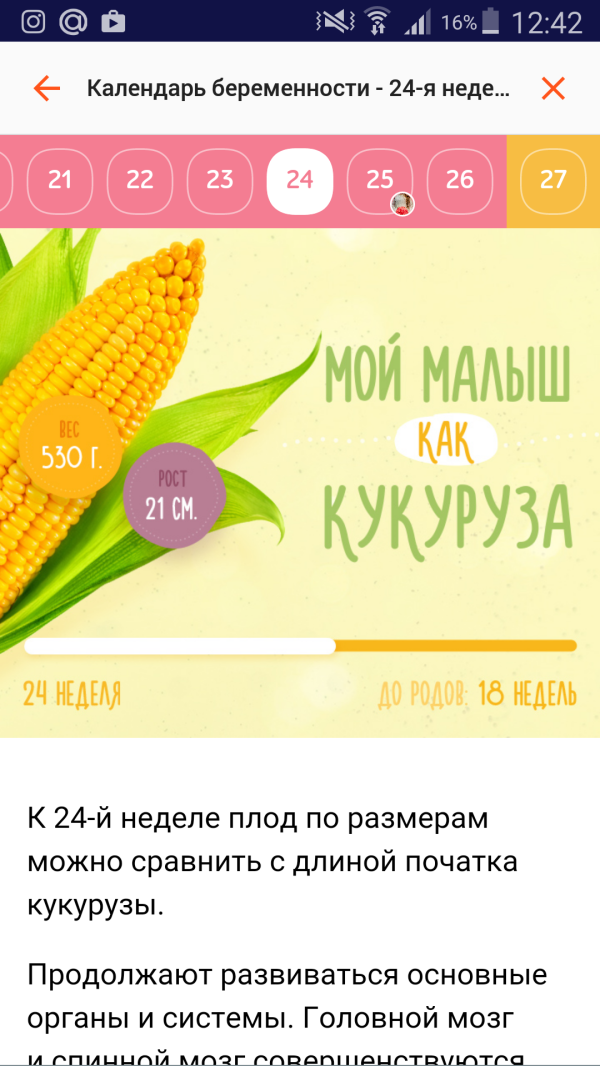Choose week 26 in the week strip
Screen dimensions: 600x1066
(460, 180)
